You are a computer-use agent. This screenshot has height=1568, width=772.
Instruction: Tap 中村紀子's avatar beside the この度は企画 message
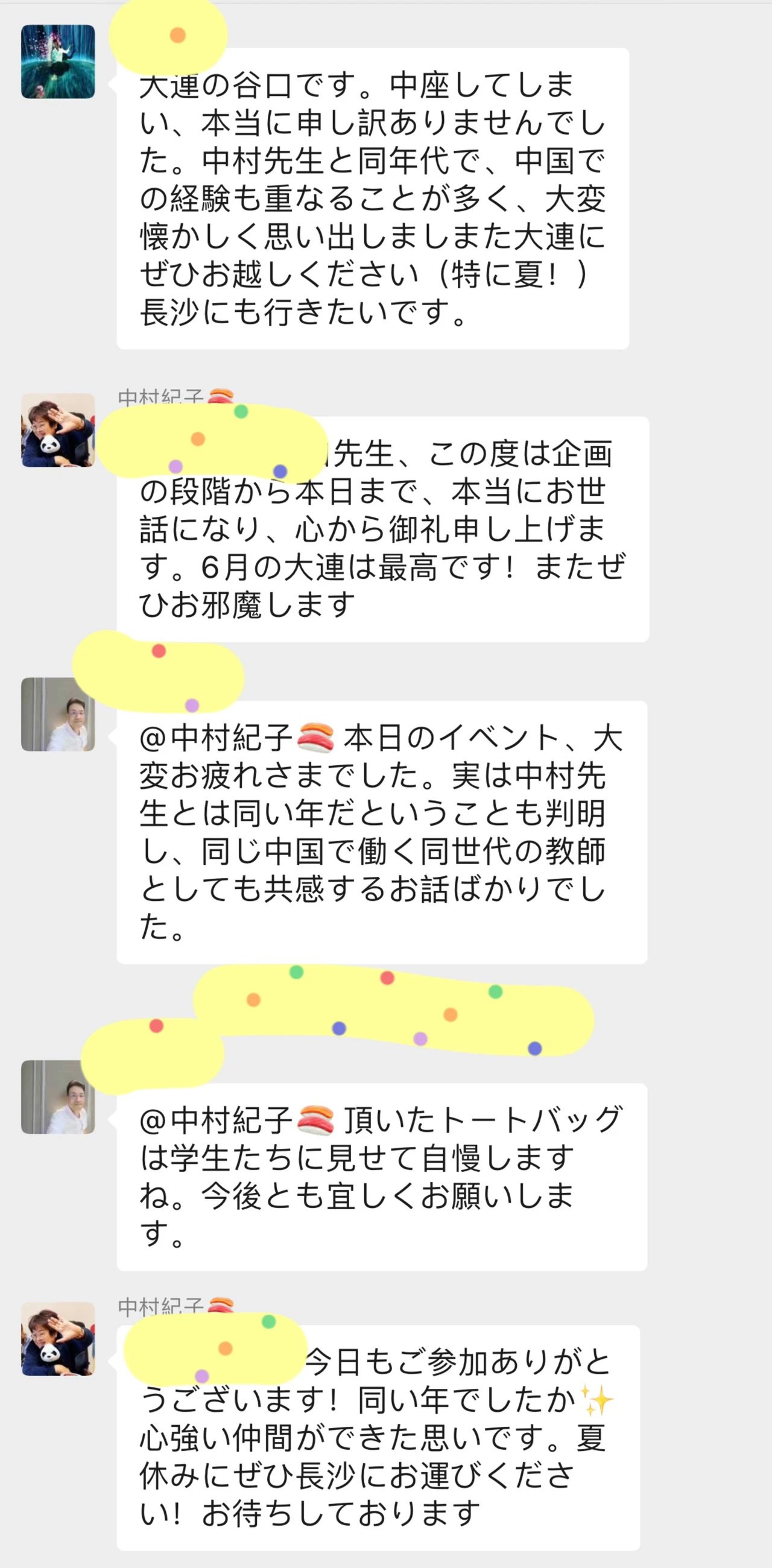click(58, 431)
